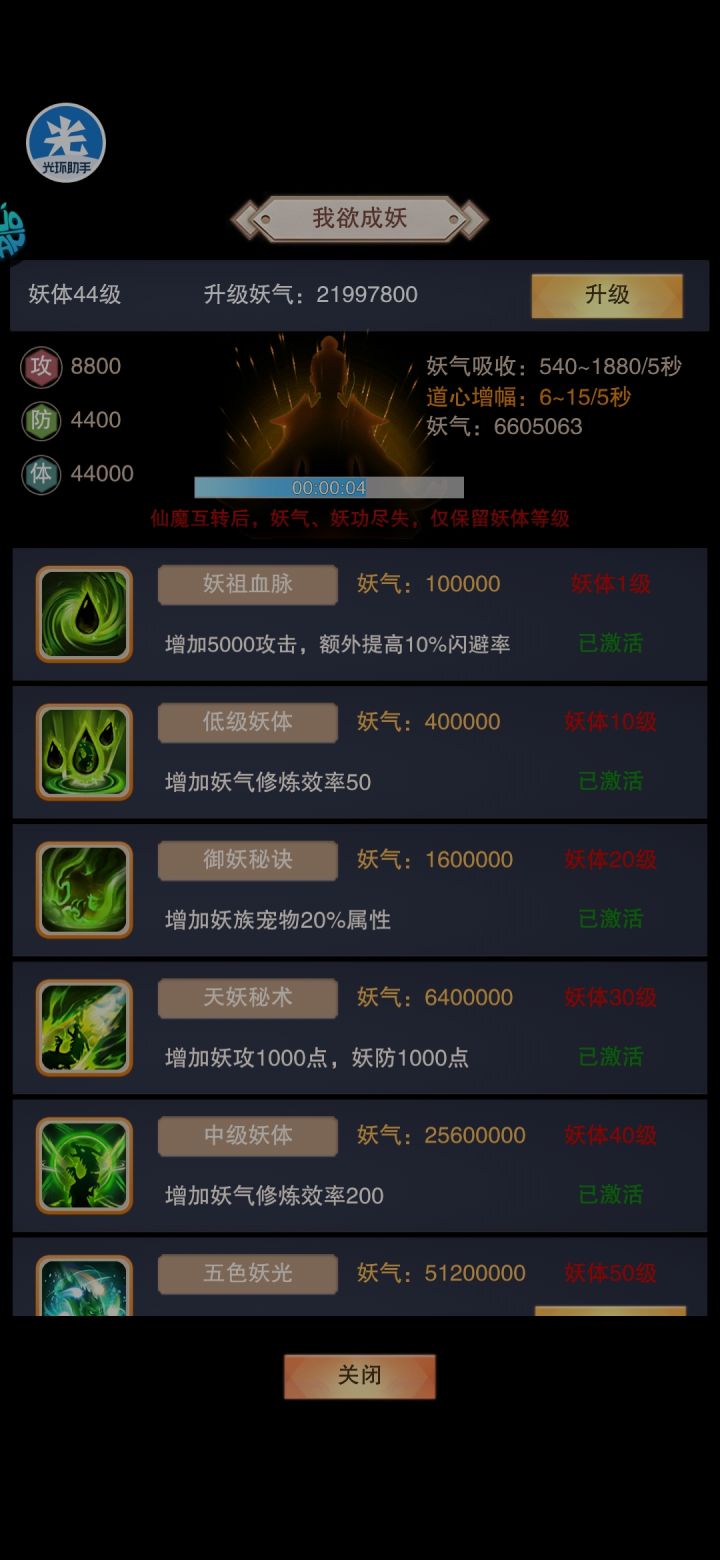Tap the 御妖秘诀 skill icon
The height and width of the screenshot is (1560, 720).
click(x=83, y=888)
